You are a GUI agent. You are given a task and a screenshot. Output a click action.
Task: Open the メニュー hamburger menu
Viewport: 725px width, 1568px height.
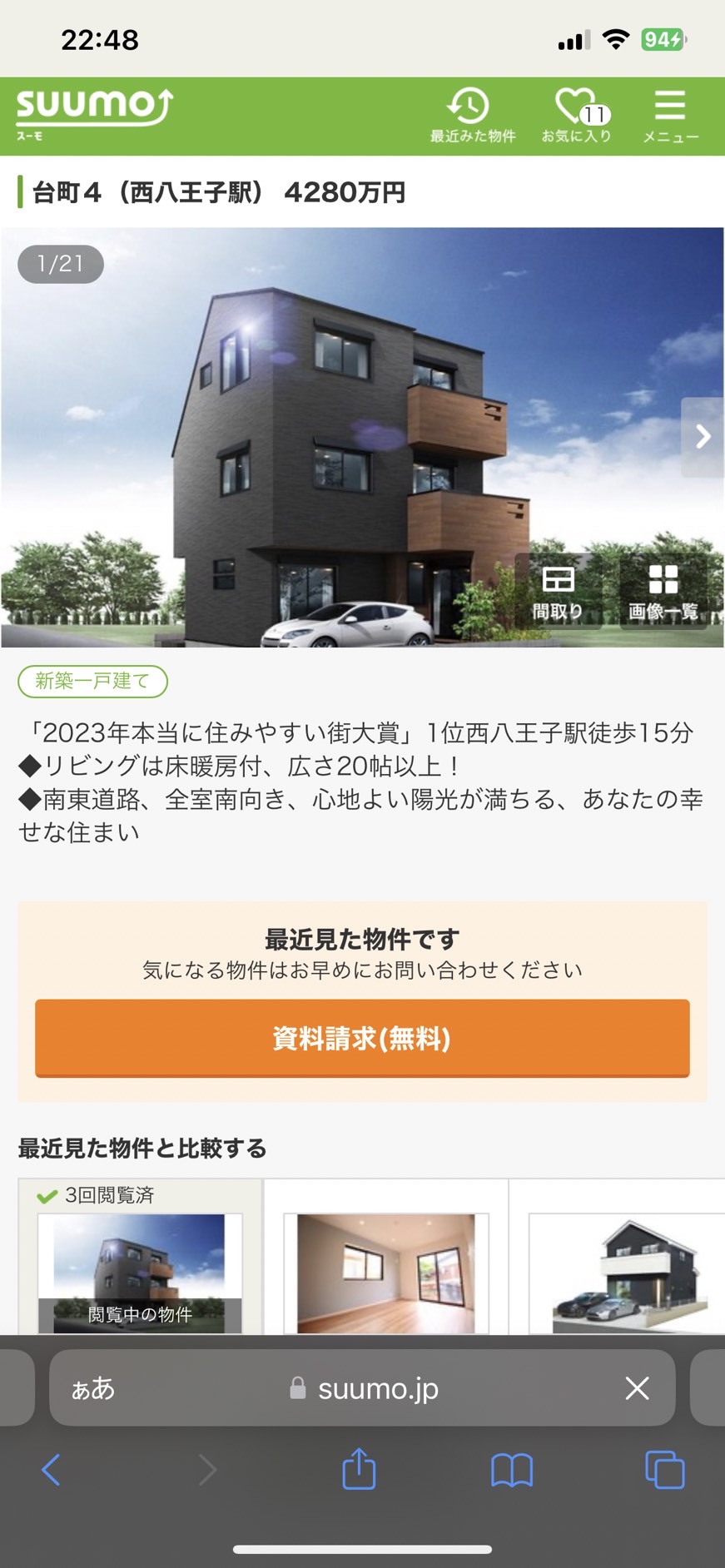pyautogui.click(x=670, y=116)
